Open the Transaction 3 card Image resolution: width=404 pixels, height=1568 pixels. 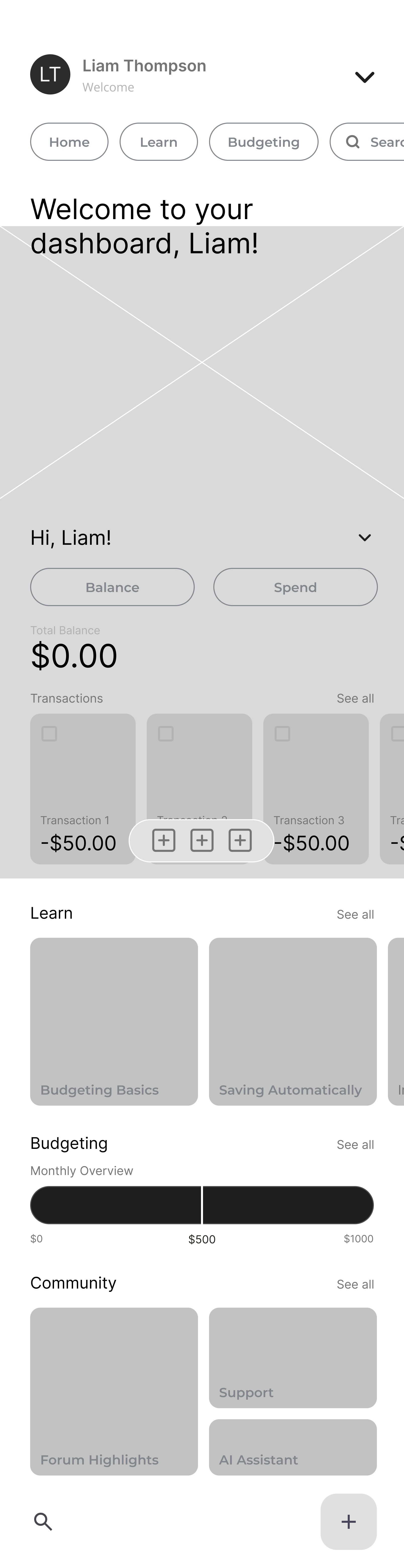tap(316, 788)
